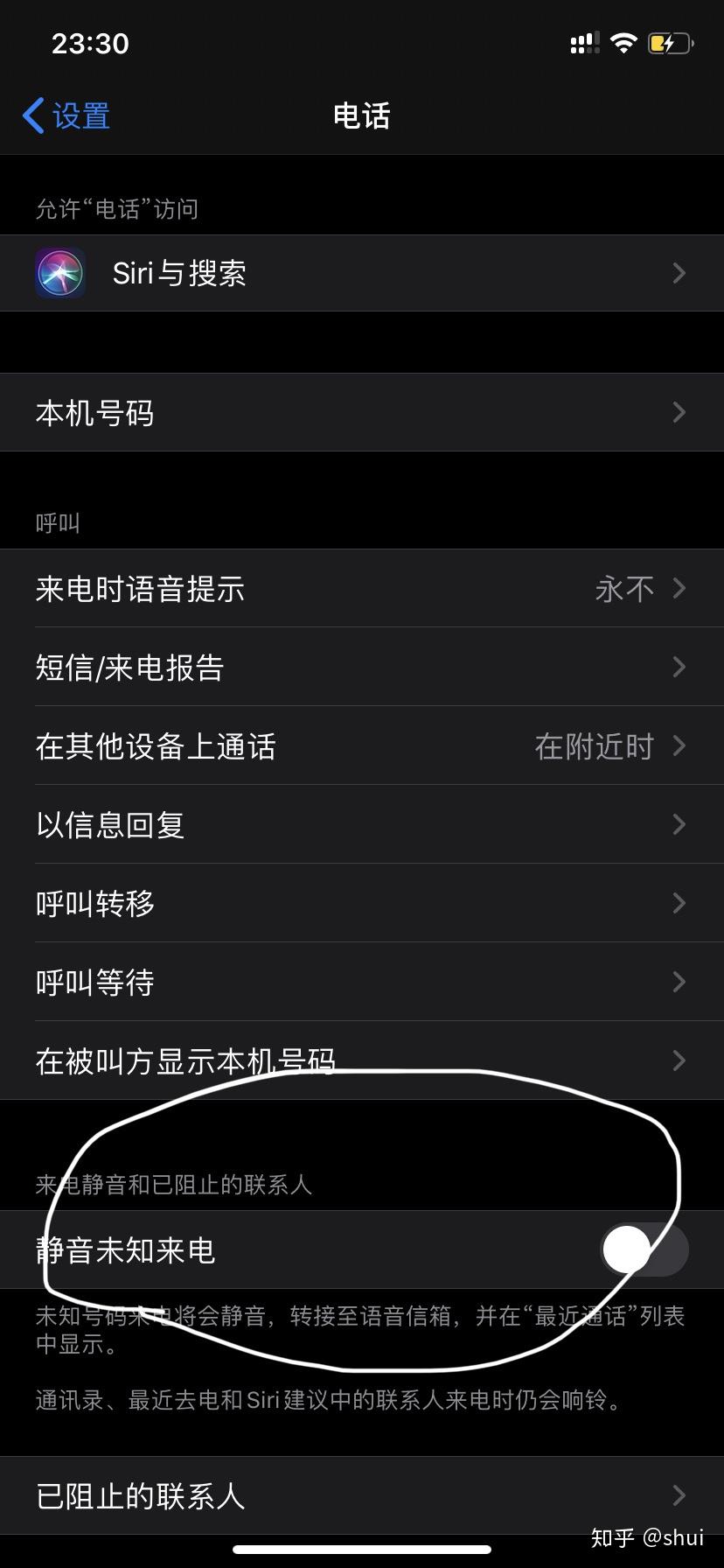Screen dimensions: 724x1568
Task: Open 本机号码 row
Action: click(362, 413)
